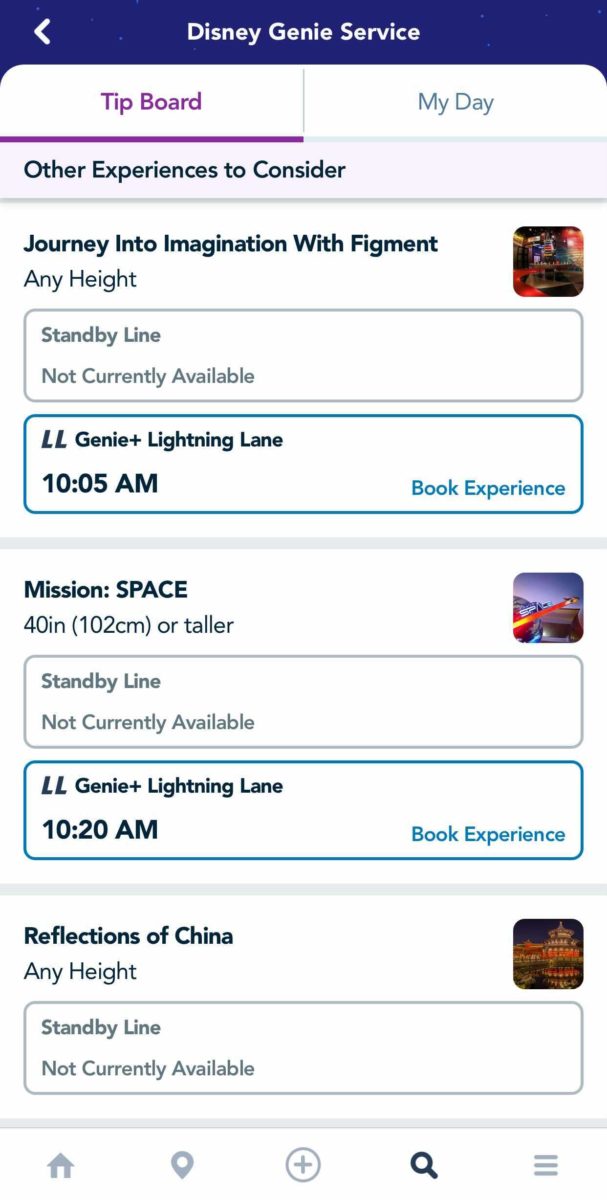Go back from Disney Genie Service
Image resolution: width=607 pixels, height=1200 pixels.
click(42, 32)
